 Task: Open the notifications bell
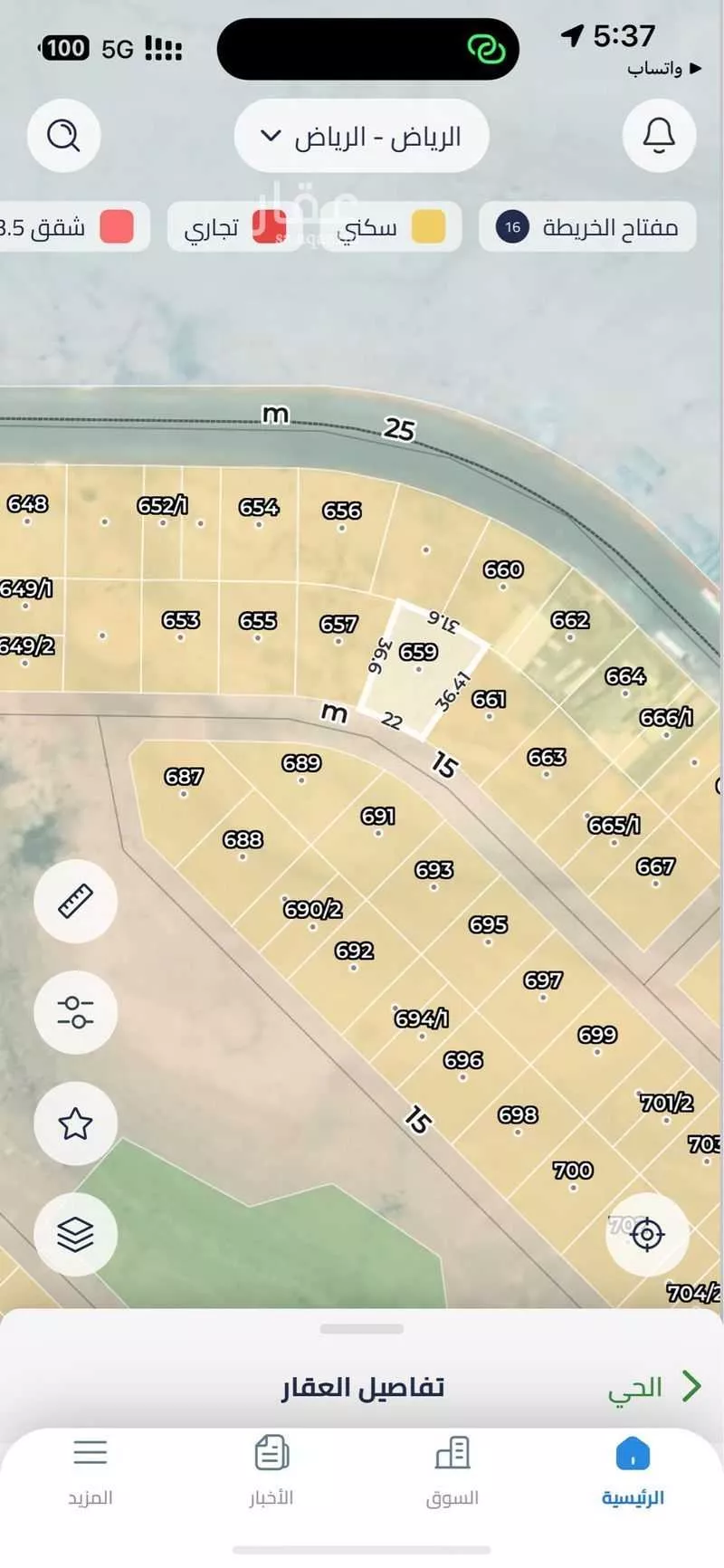pos(659,136)
